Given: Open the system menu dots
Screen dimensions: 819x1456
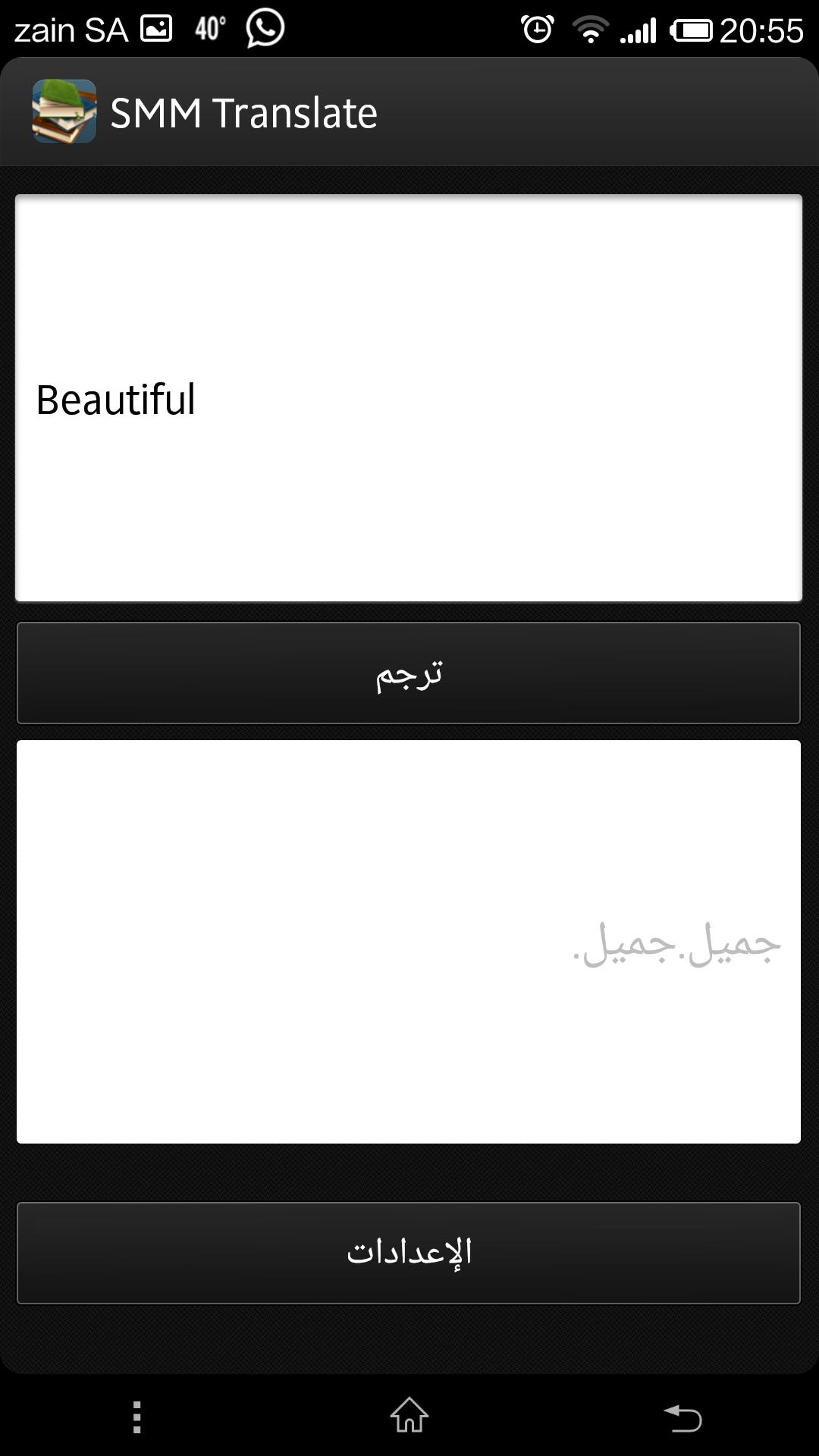Looking at the screenshot, I should 137,1417.
